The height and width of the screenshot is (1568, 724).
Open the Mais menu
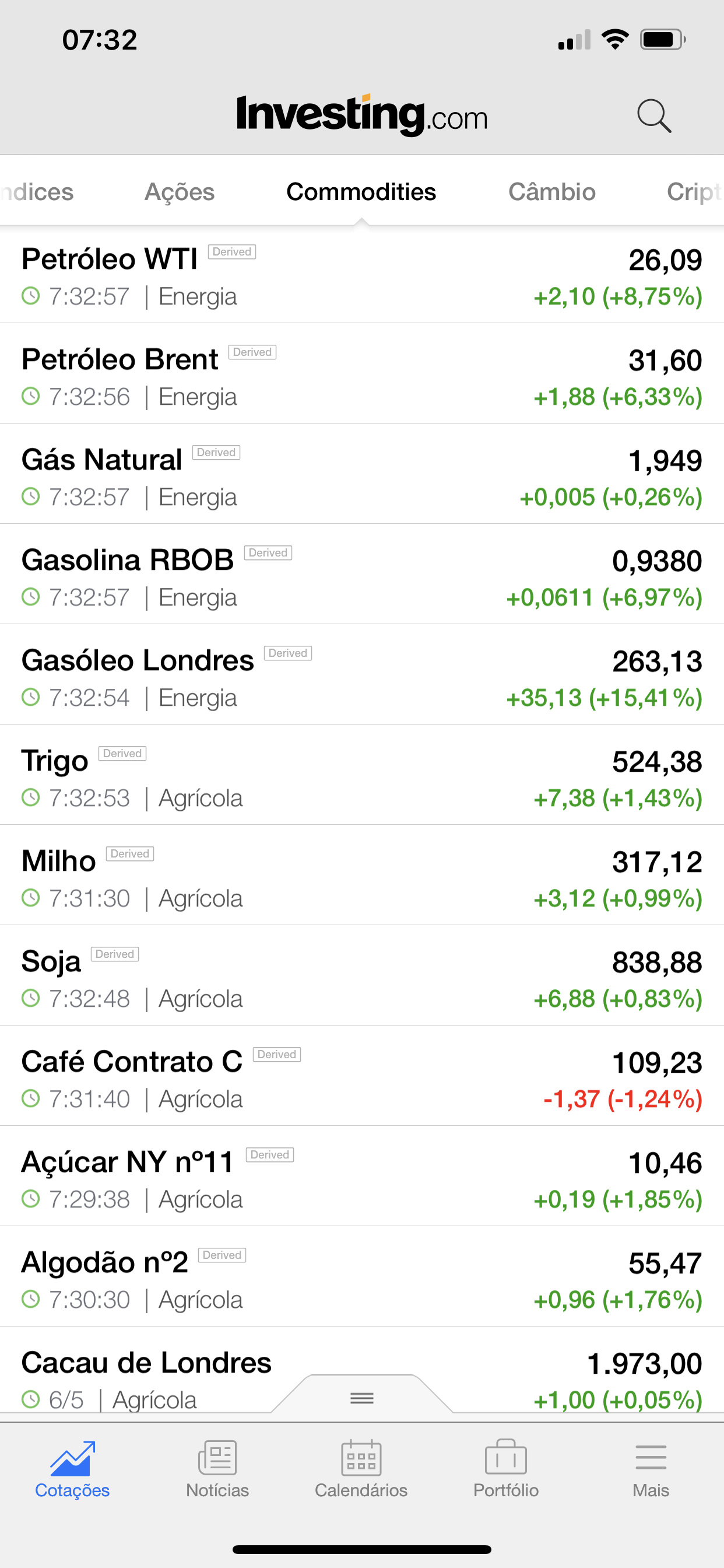[x=651, y=1469]
